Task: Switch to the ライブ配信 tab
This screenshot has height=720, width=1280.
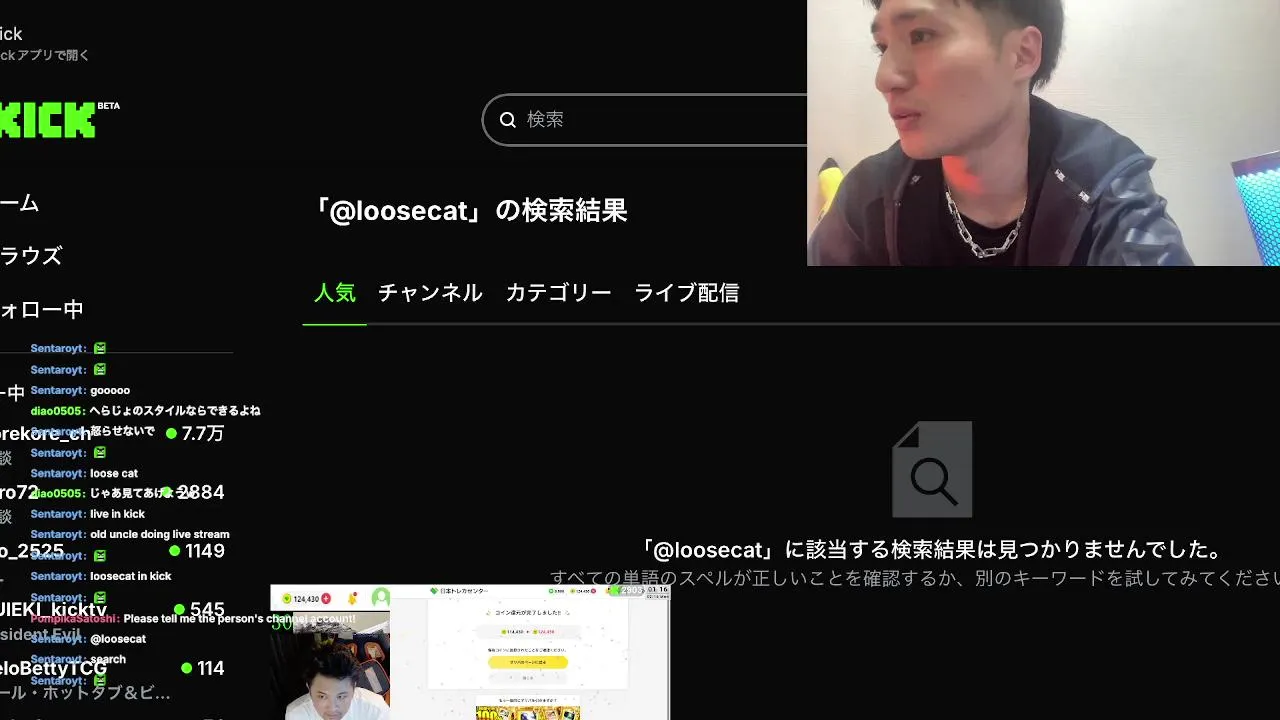Action: [x=687, y=293]
